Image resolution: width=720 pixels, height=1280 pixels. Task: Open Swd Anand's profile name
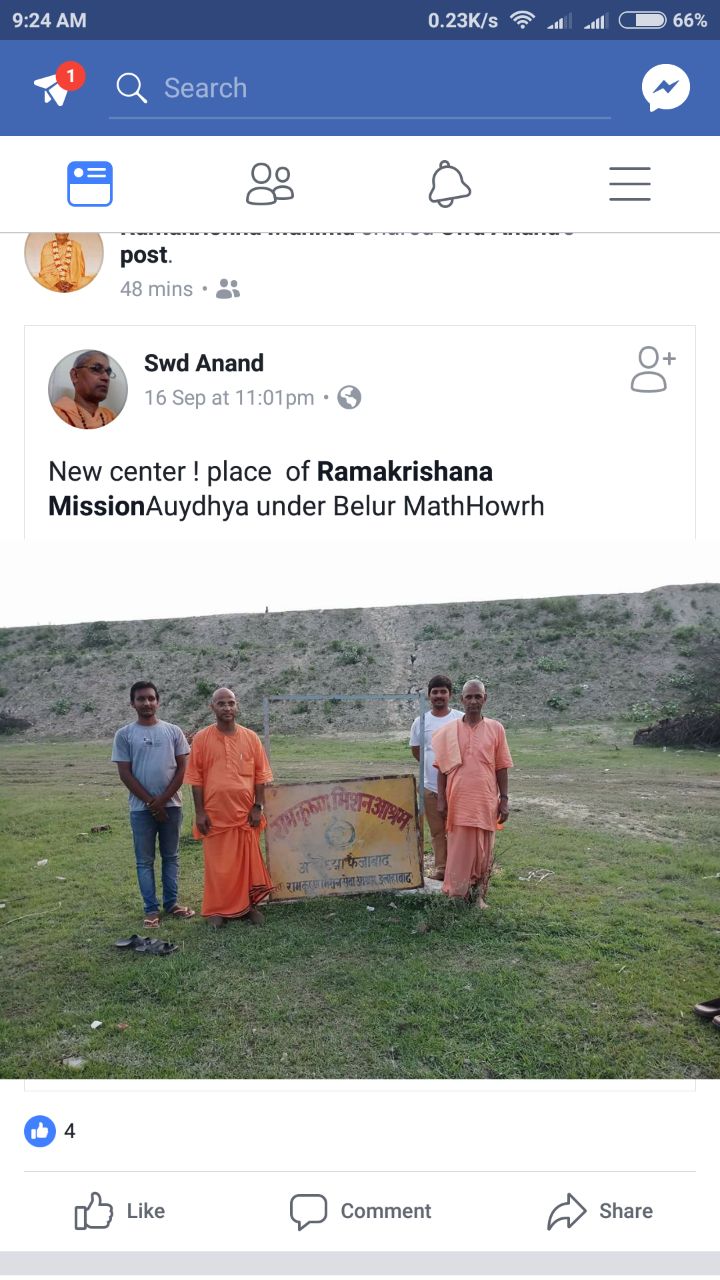204,363
